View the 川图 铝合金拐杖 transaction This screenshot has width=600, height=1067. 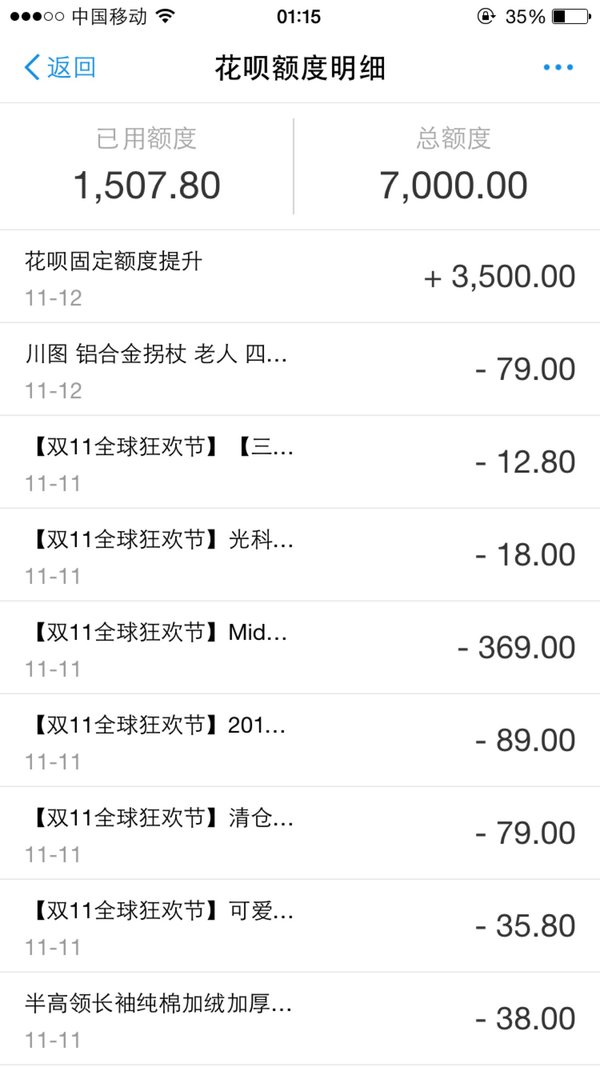pos(300,369)
